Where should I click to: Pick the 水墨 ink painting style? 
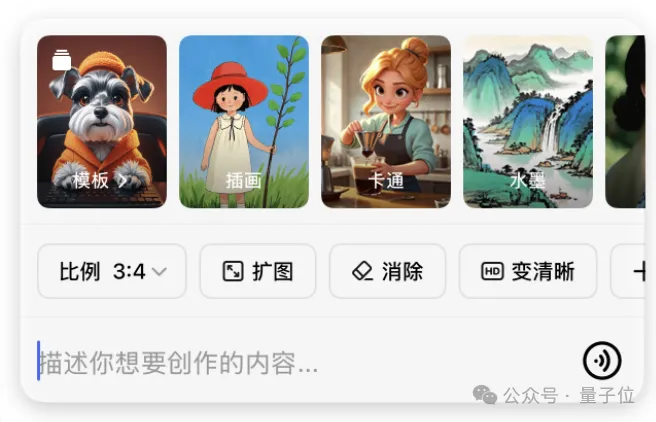tap(527, 122)
